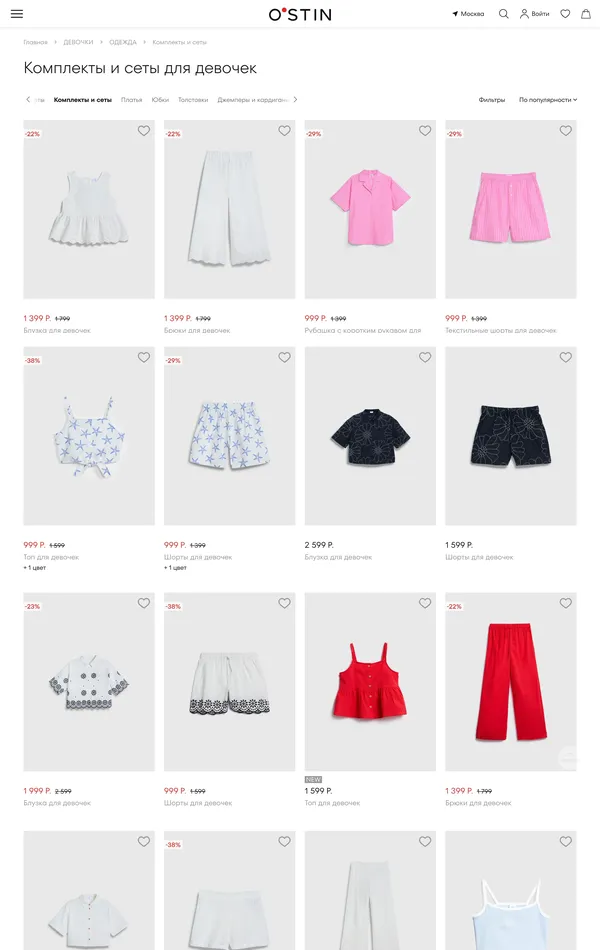Open the navy Шорты для девочек card
Screen dimensions: 600x950
tap(510, 436)
